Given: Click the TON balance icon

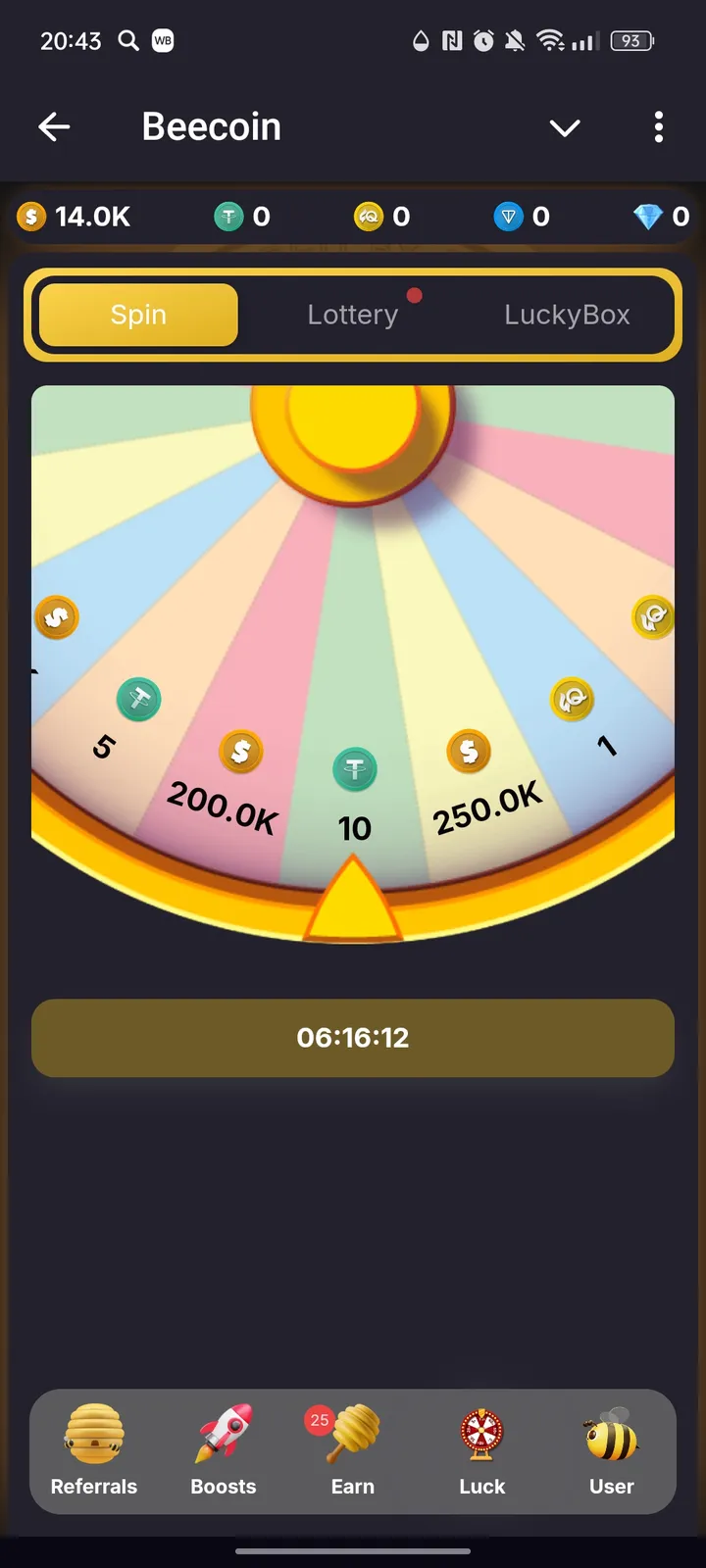Looking at the screenshot, I should point(508,217).
